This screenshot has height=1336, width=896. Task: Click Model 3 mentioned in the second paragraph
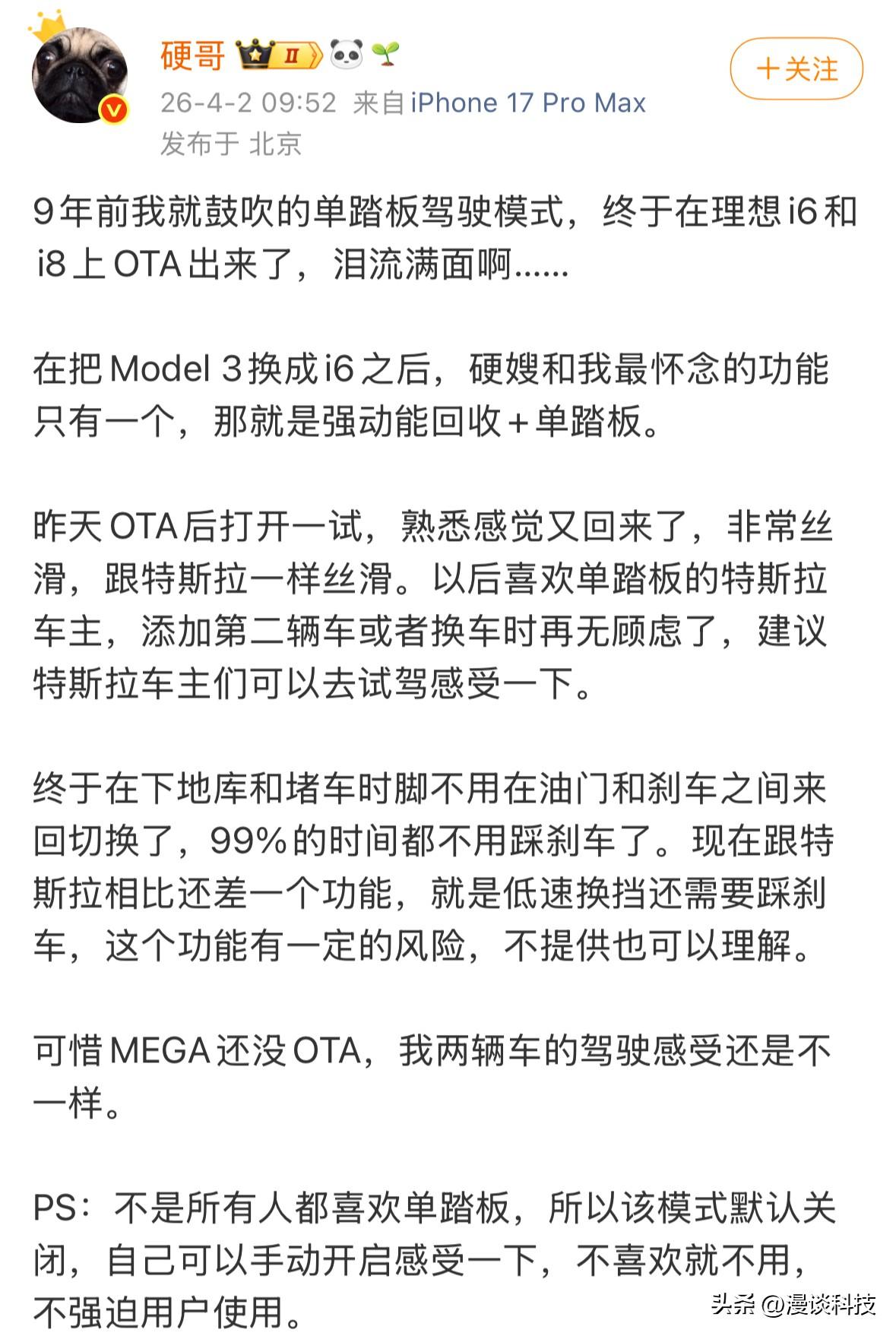(x=175, y=370)
